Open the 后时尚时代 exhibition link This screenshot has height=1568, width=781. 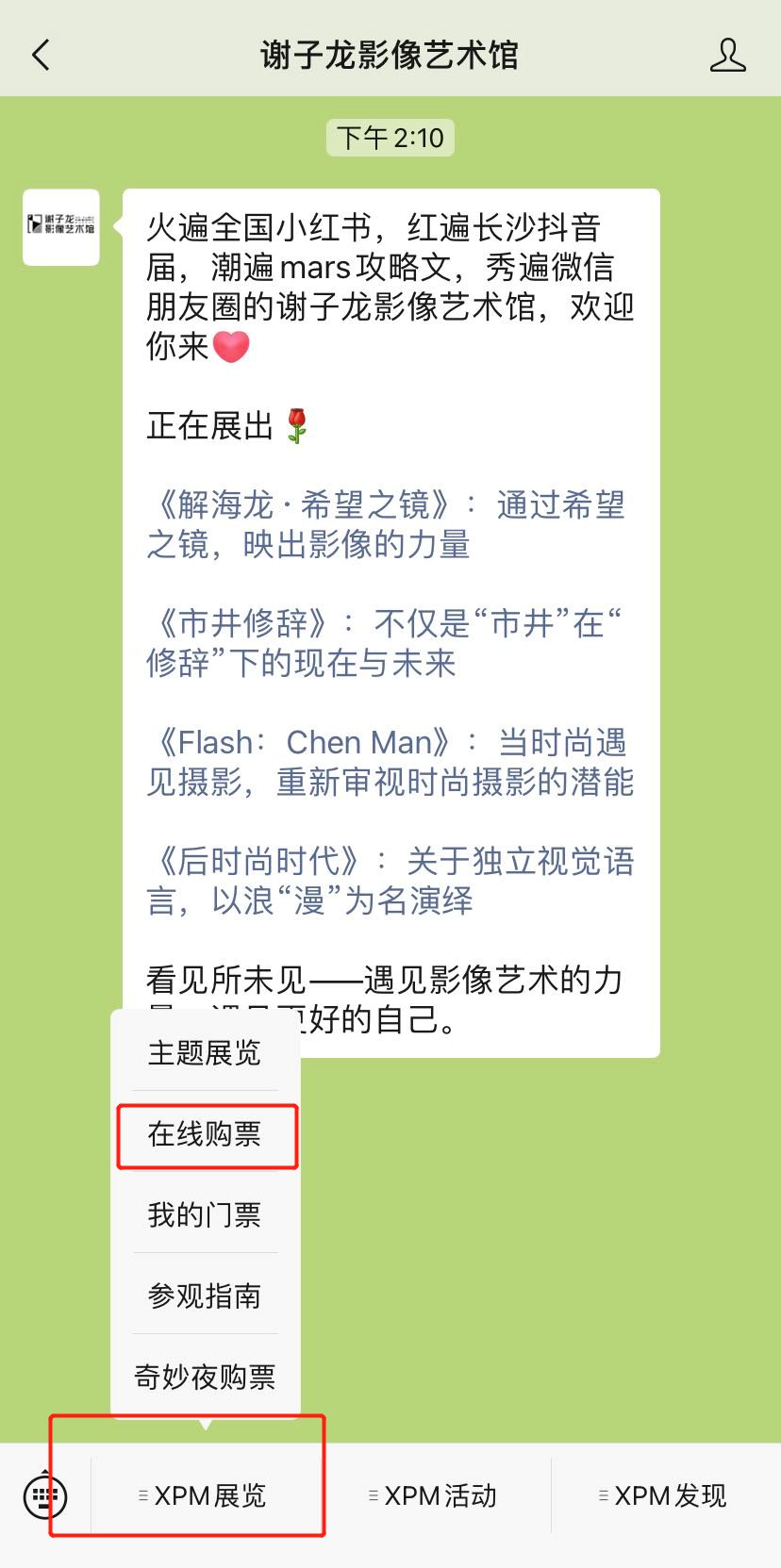389,881
